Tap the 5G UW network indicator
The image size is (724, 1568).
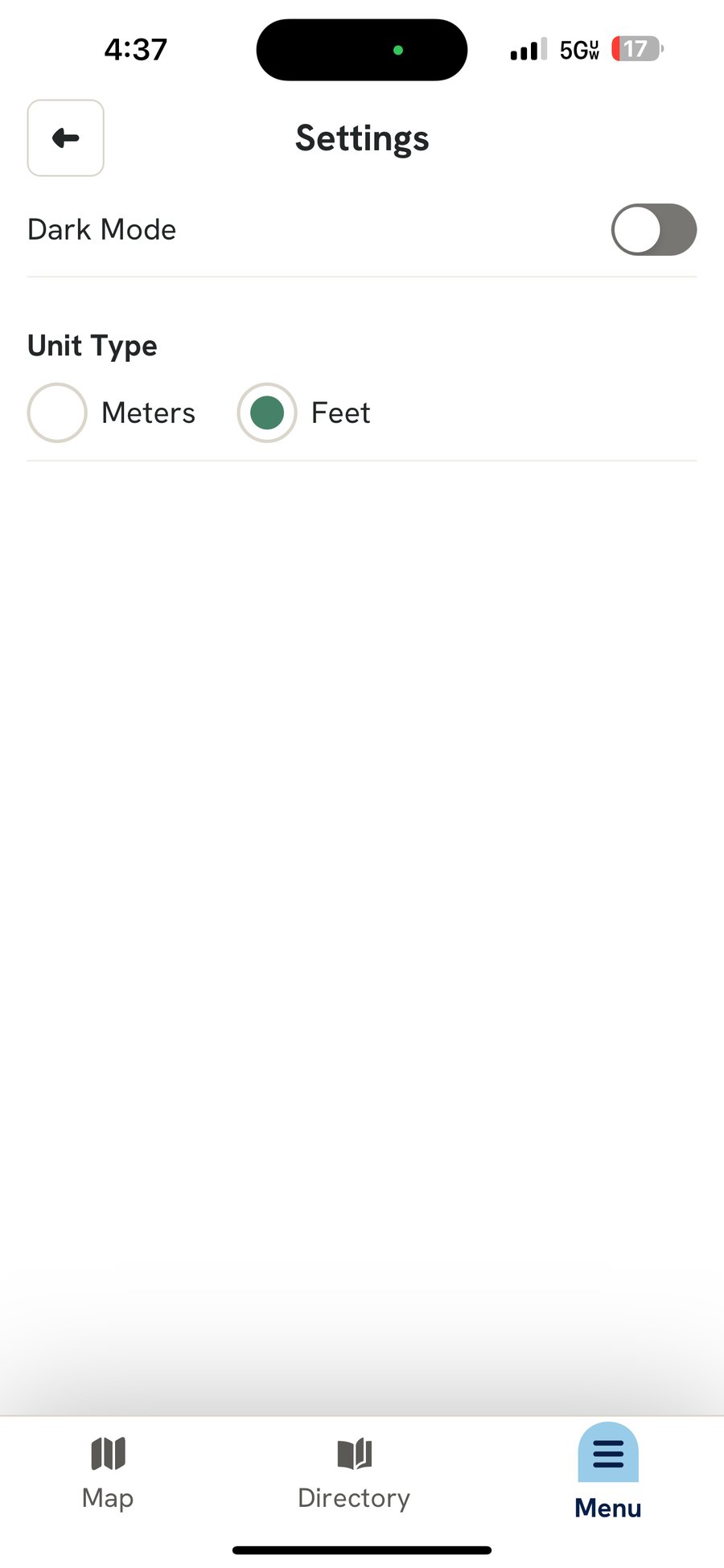pos(578,49)
